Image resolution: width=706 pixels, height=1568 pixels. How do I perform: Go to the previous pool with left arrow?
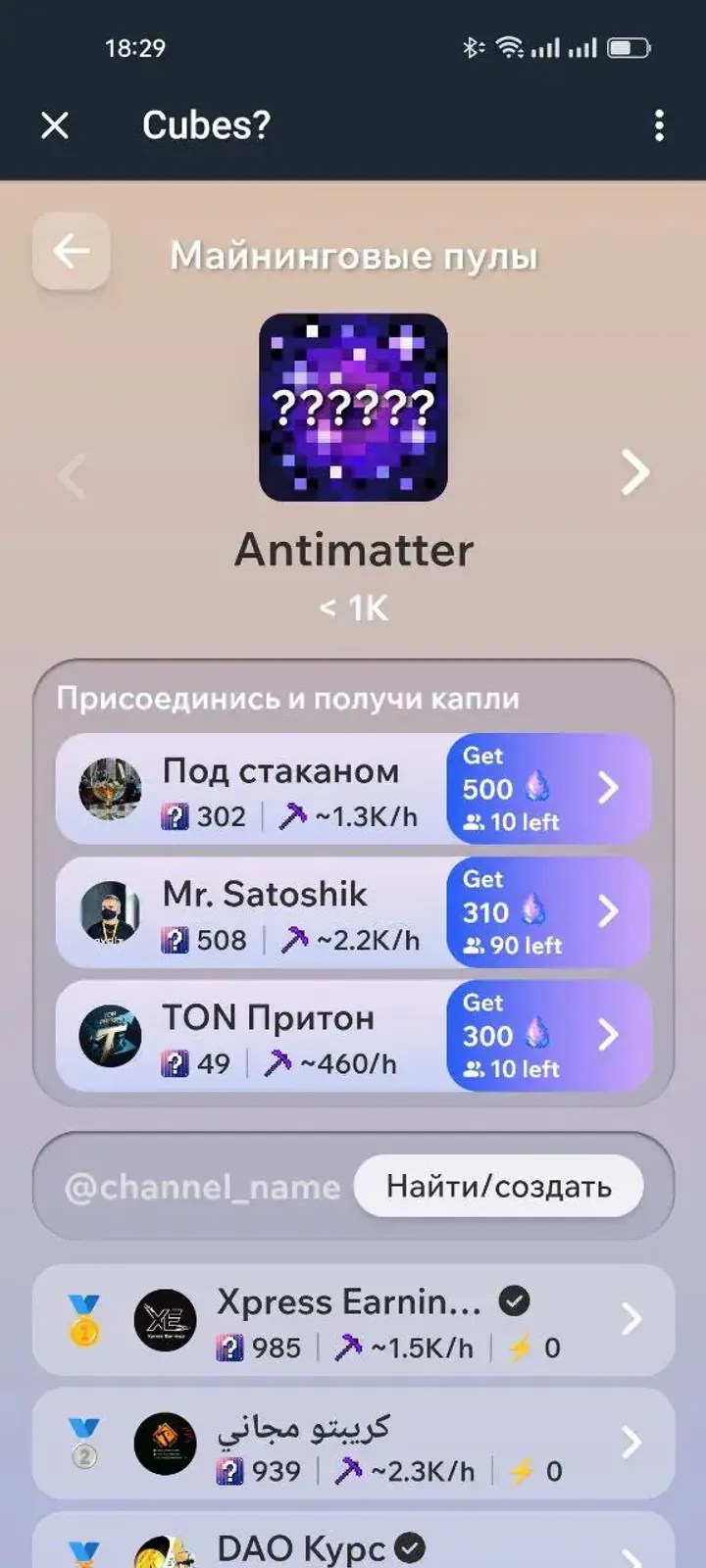[73, 473]
